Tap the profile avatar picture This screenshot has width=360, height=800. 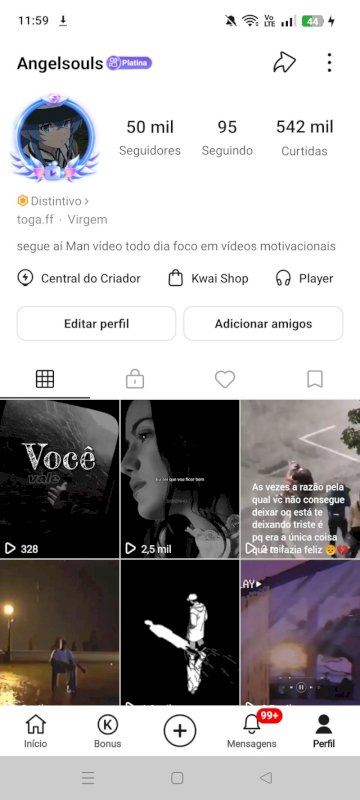[x=55, y=137]
